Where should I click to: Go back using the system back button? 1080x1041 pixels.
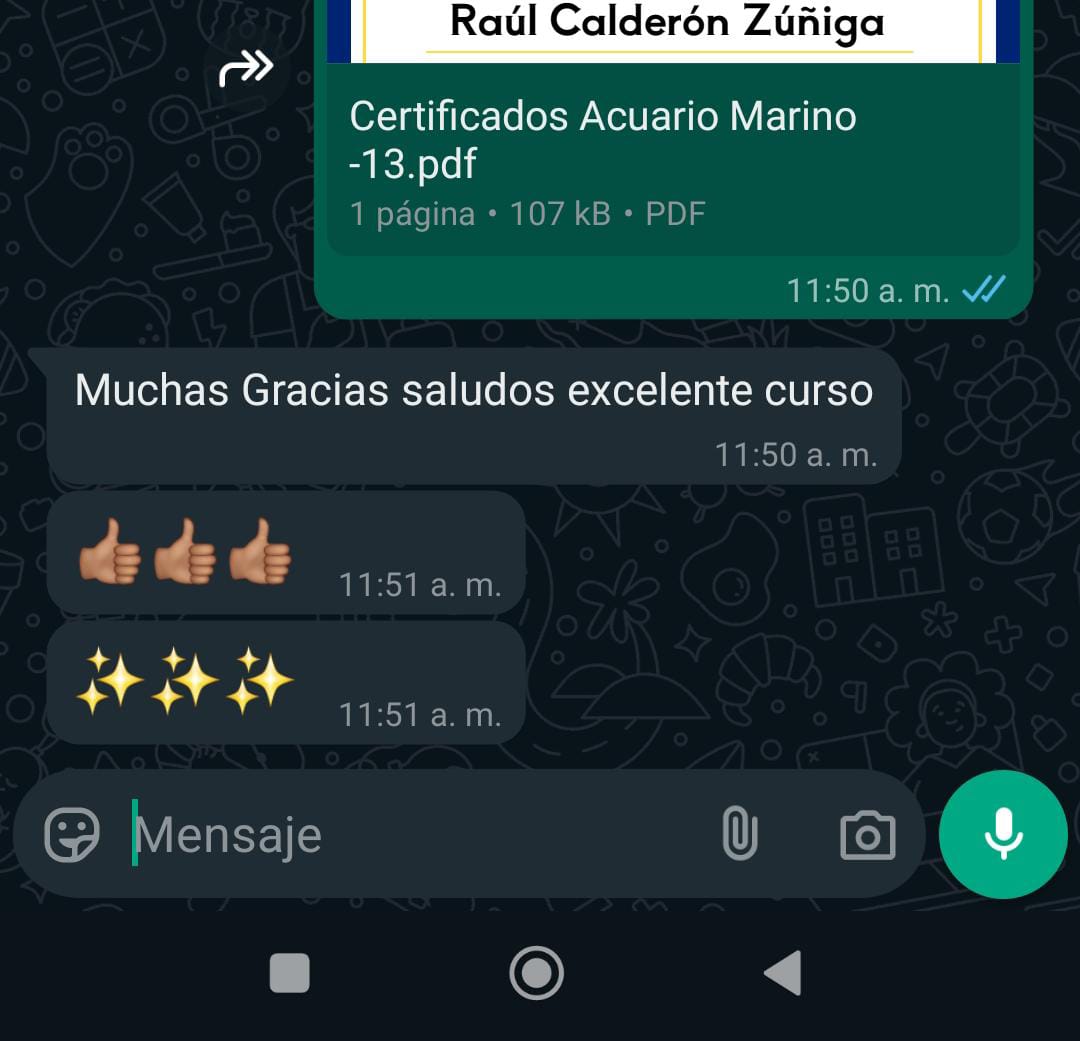(x=783, y=972)
